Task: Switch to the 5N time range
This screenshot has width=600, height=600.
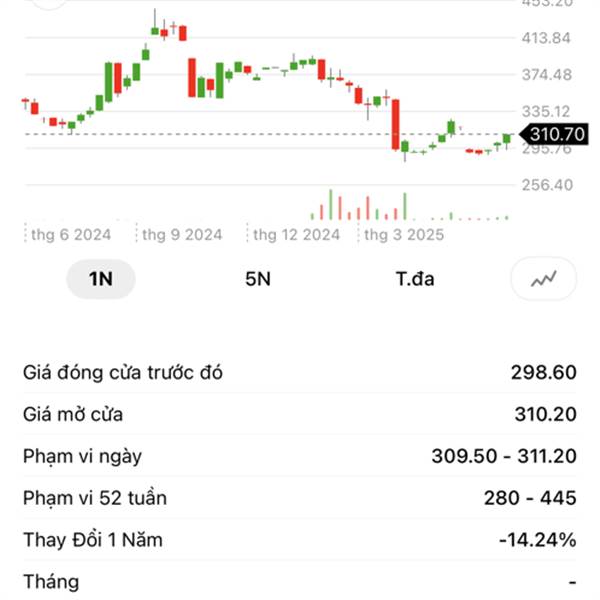Action: (x=258, y=279)
